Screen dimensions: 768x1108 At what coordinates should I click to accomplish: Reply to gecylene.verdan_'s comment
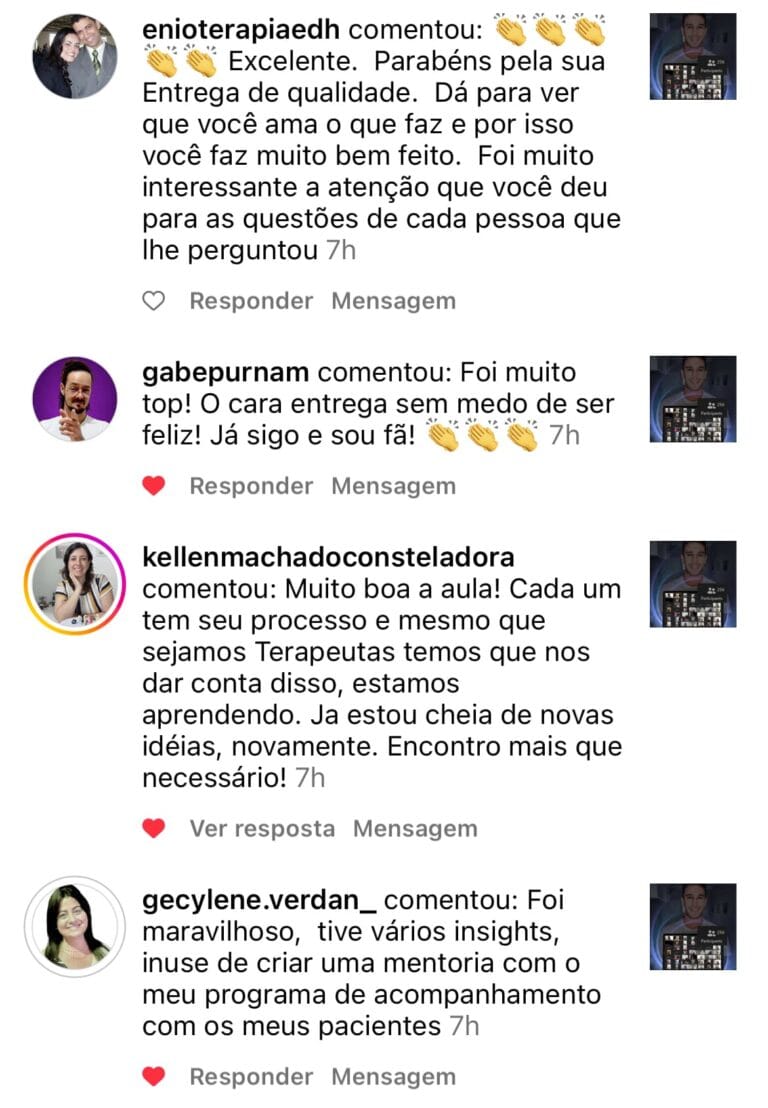(251, 1077)
